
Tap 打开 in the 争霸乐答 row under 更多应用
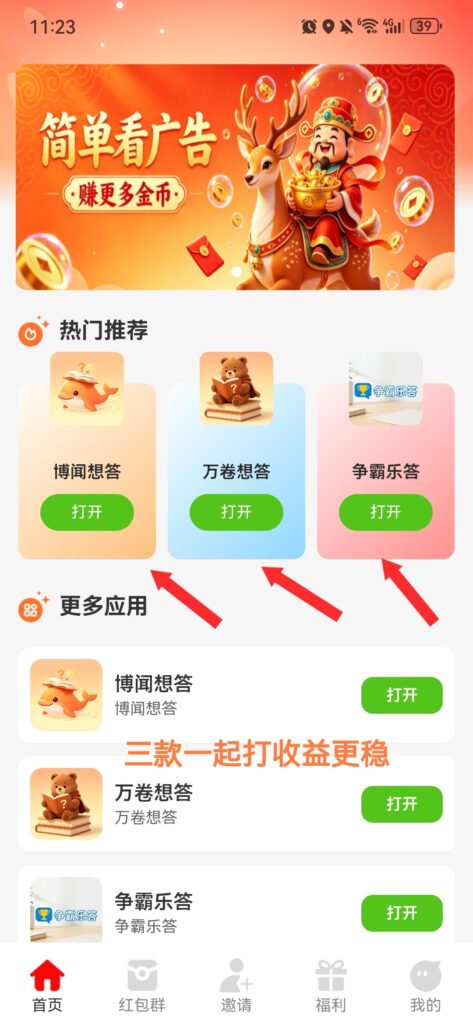click(x=402, y=913)
